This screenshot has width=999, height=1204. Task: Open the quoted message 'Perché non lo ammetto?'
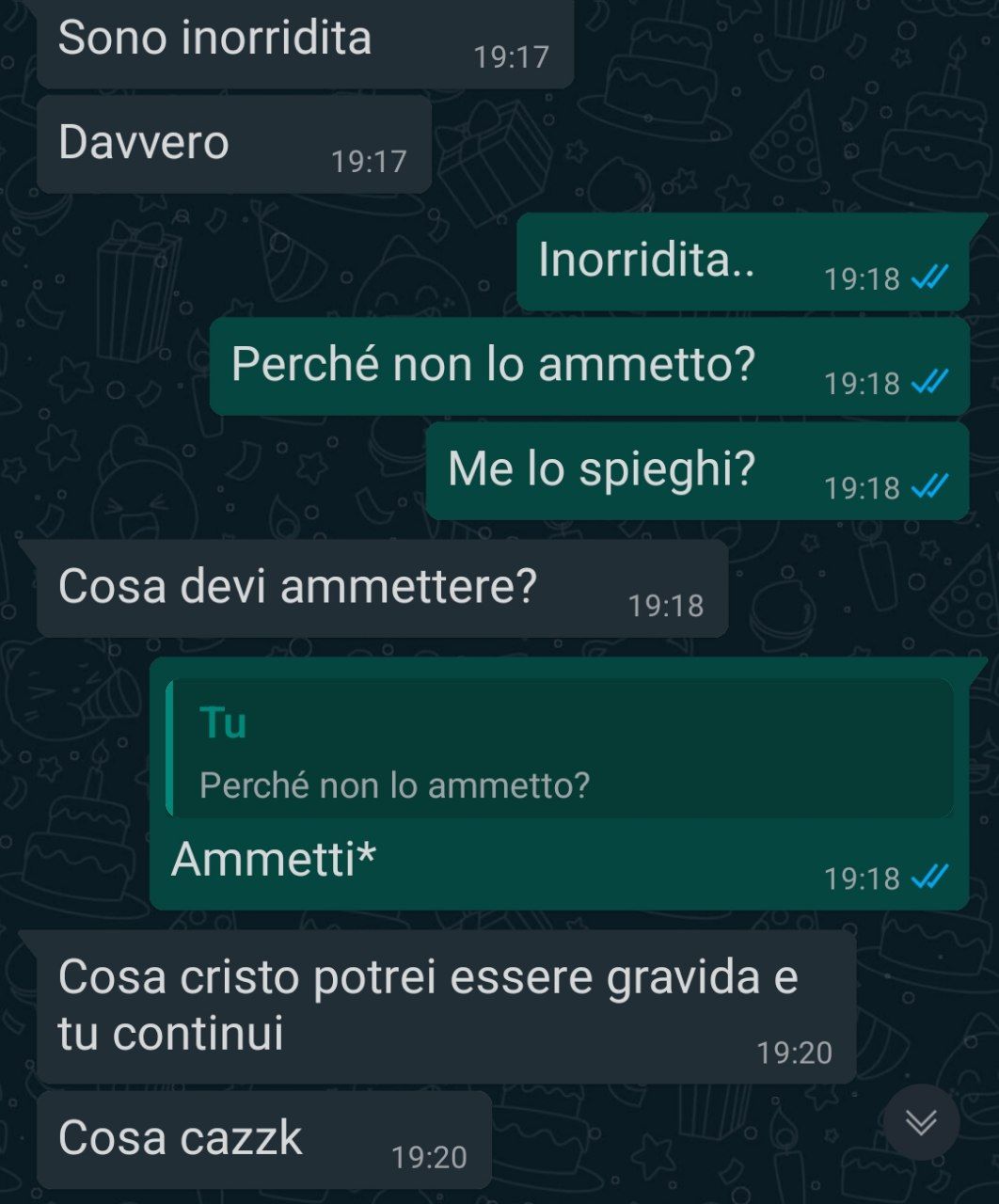click(561, 750)
